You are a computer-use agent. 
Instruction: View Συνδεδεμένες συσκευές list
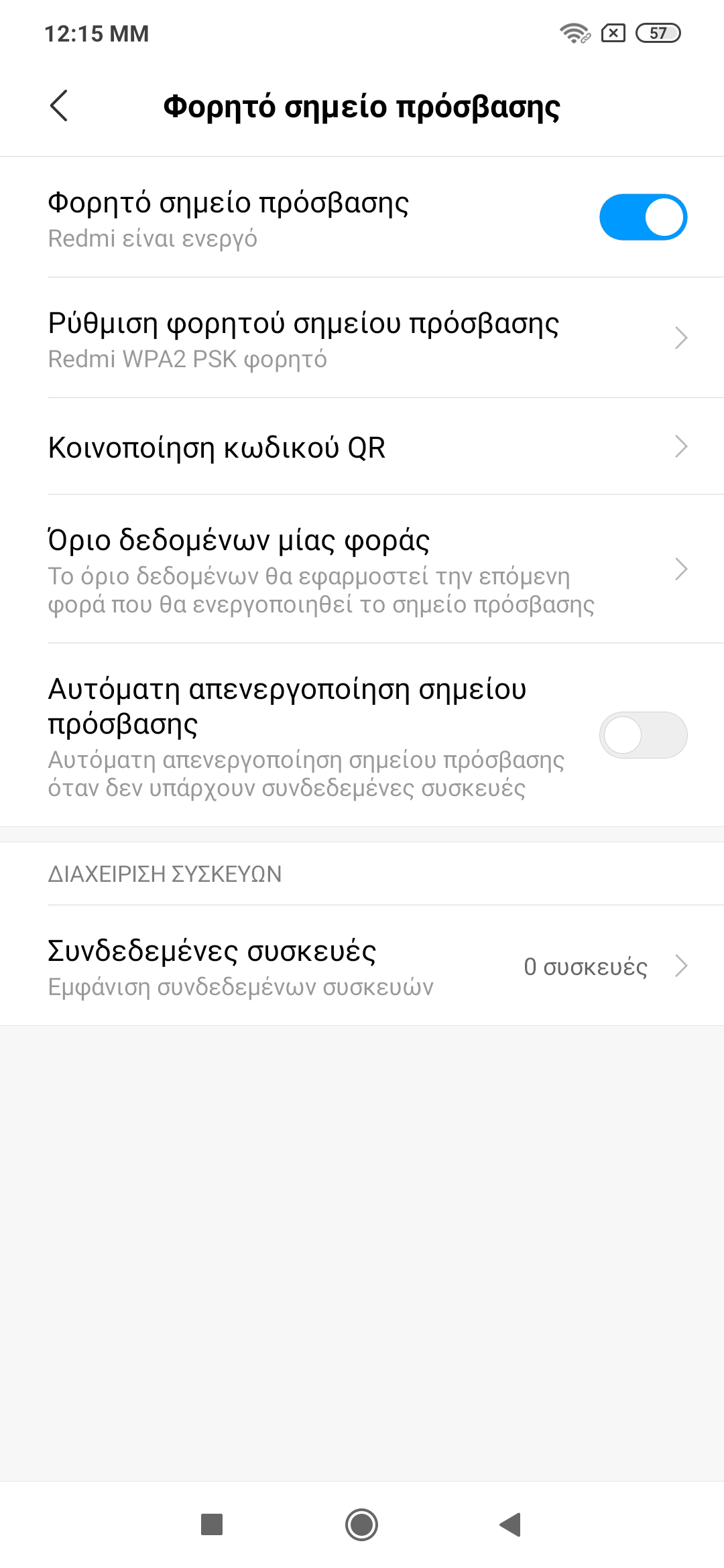coord(362,966)
